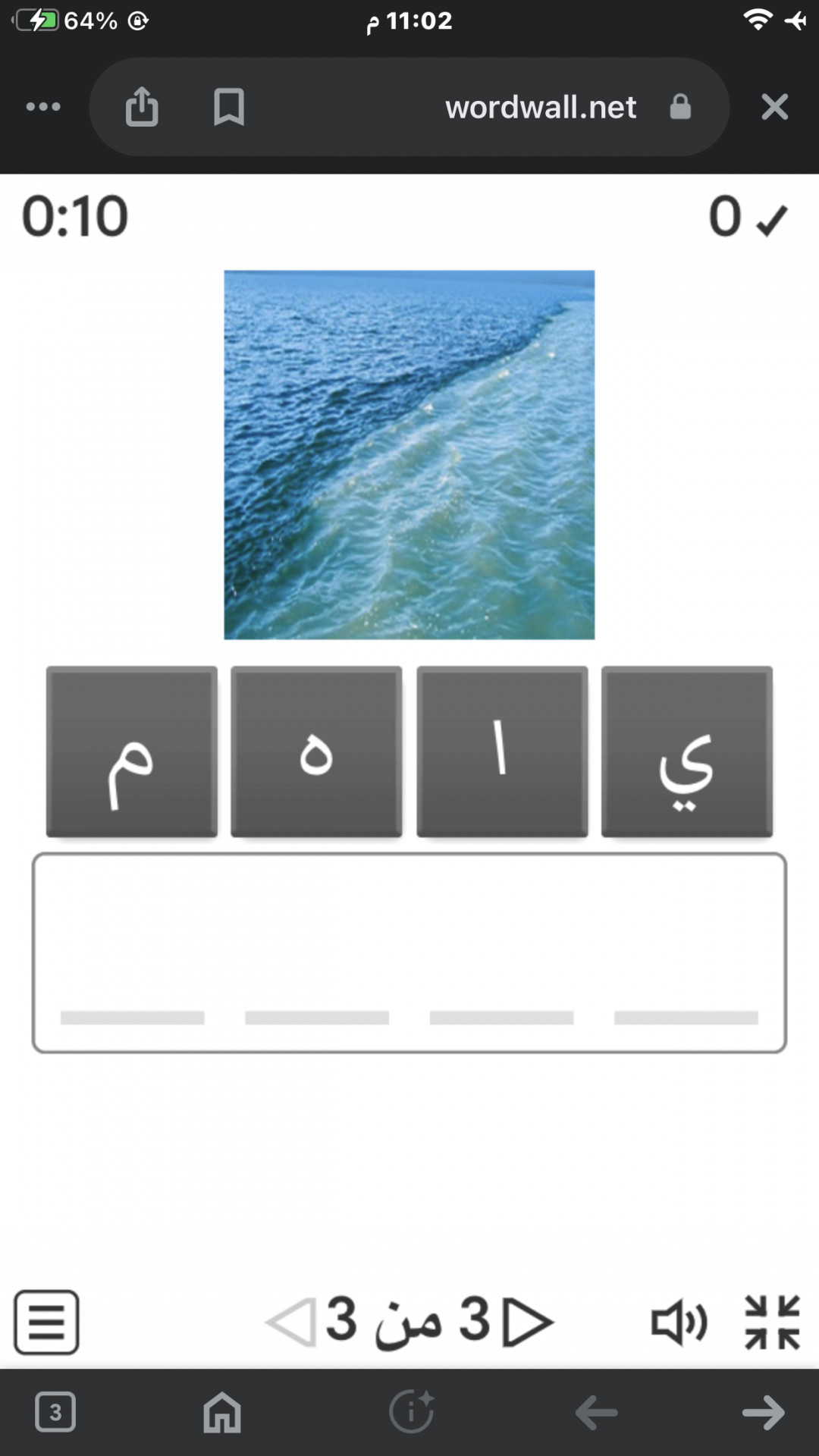The image size is (819, 1456).
Task: Select the letter tile ه
Action: point(316,752)
